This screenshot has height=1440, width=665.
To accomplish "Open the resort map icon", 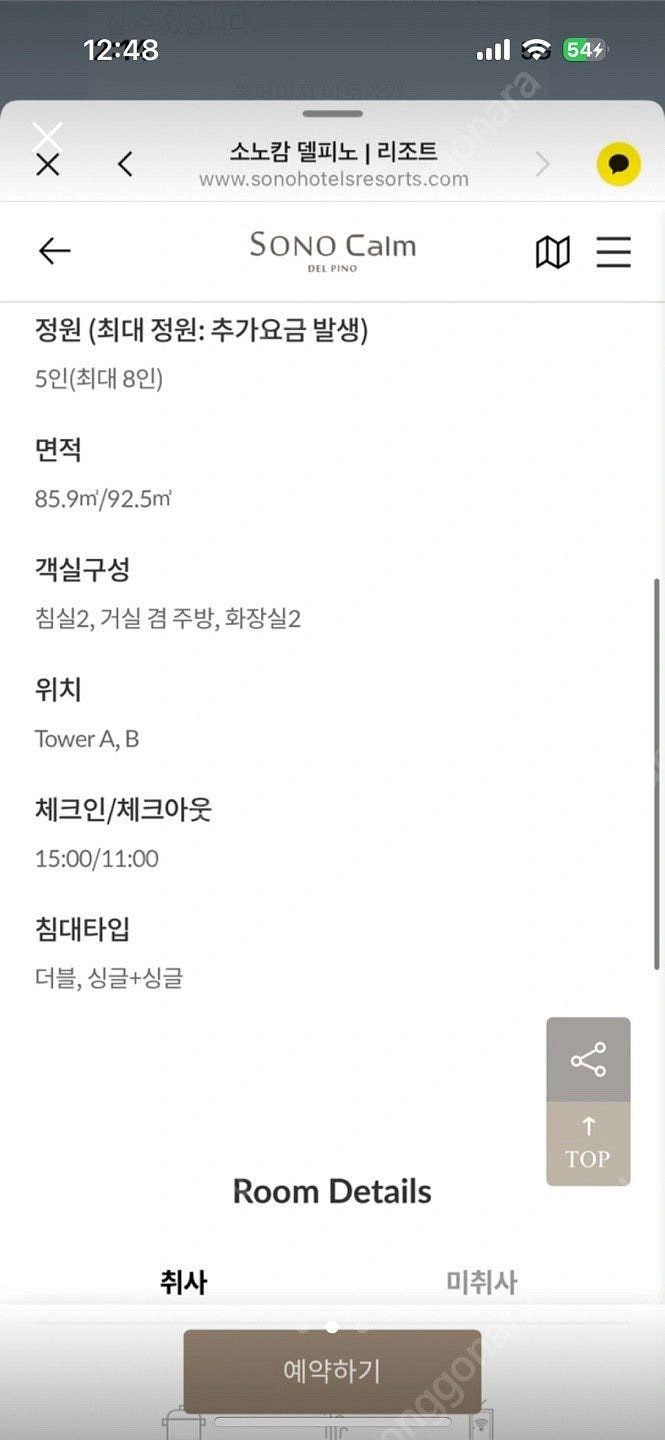I will click(552, 252).
